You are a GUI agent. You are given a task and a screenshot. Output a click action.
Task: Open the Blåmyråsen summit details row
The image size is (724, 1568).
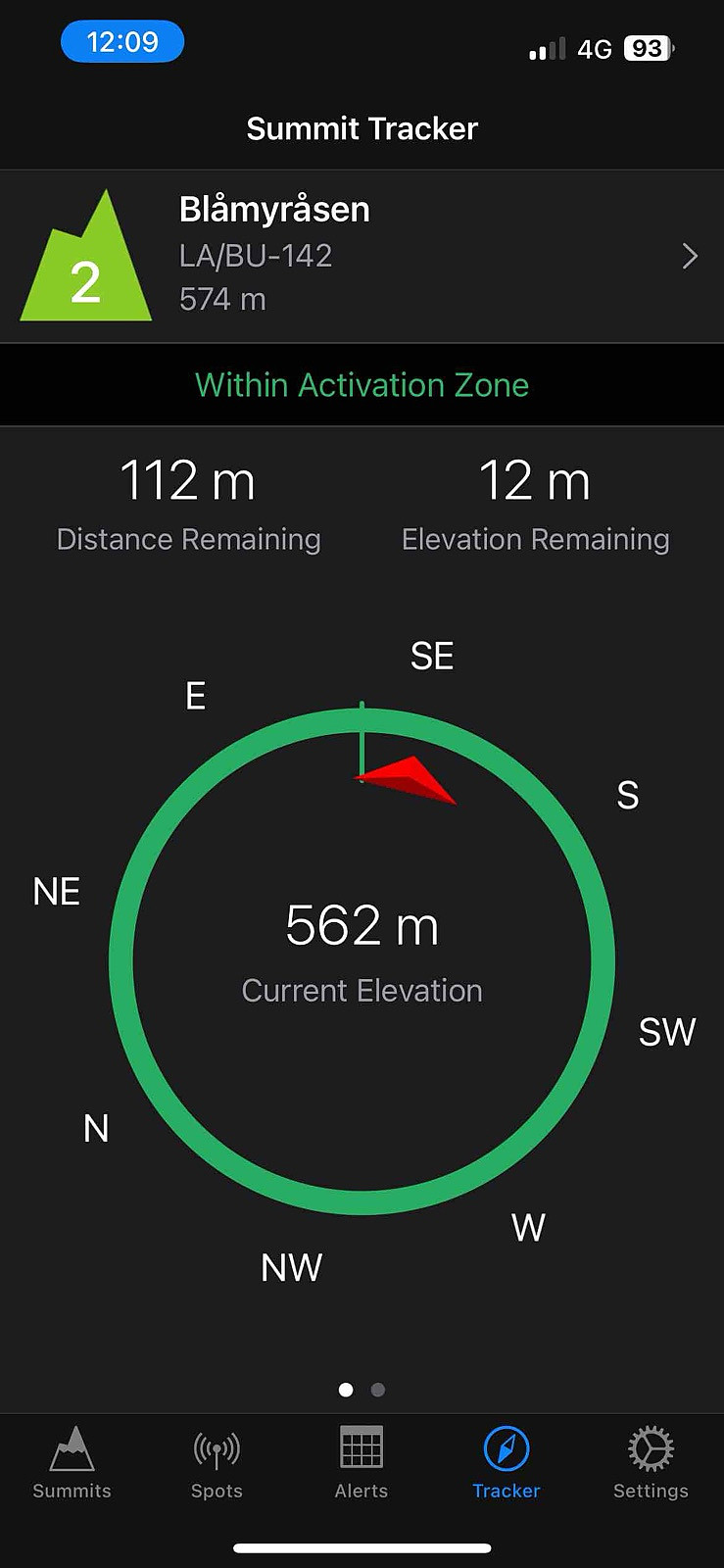click(x=362, y=257)
